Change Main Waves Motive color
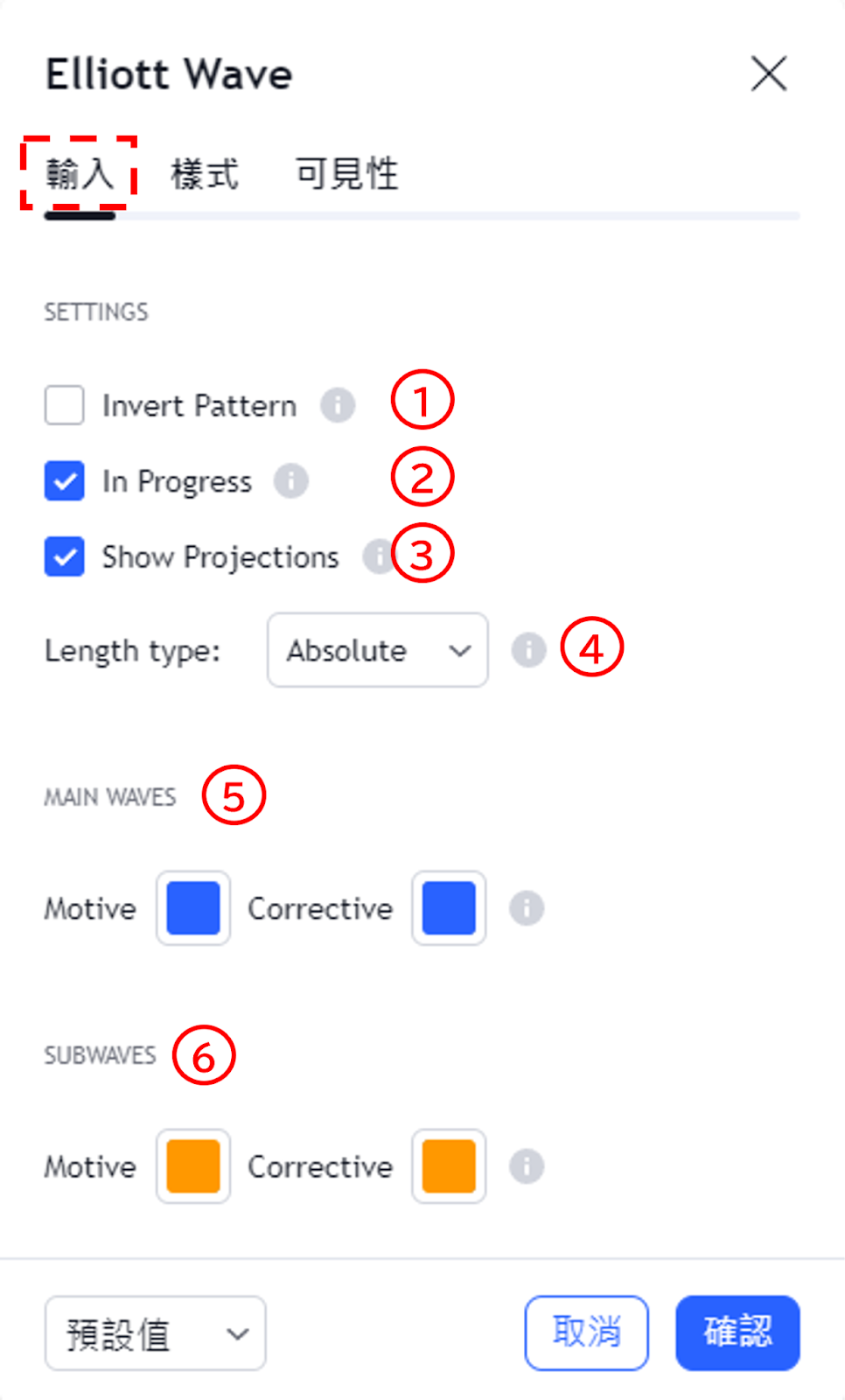 tap(193, 908)
